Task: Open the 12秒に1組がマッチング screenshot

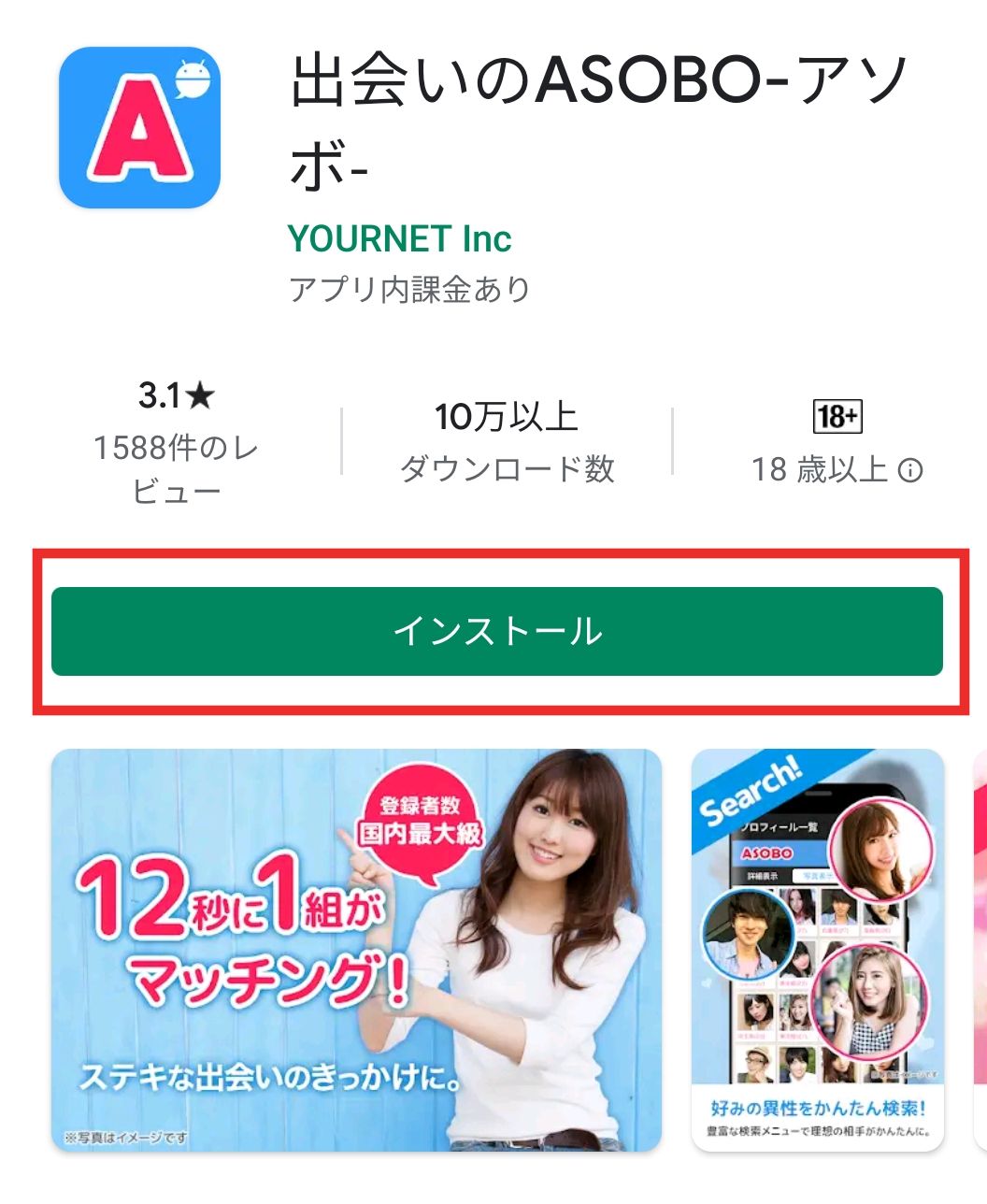Action: point(356,949)
